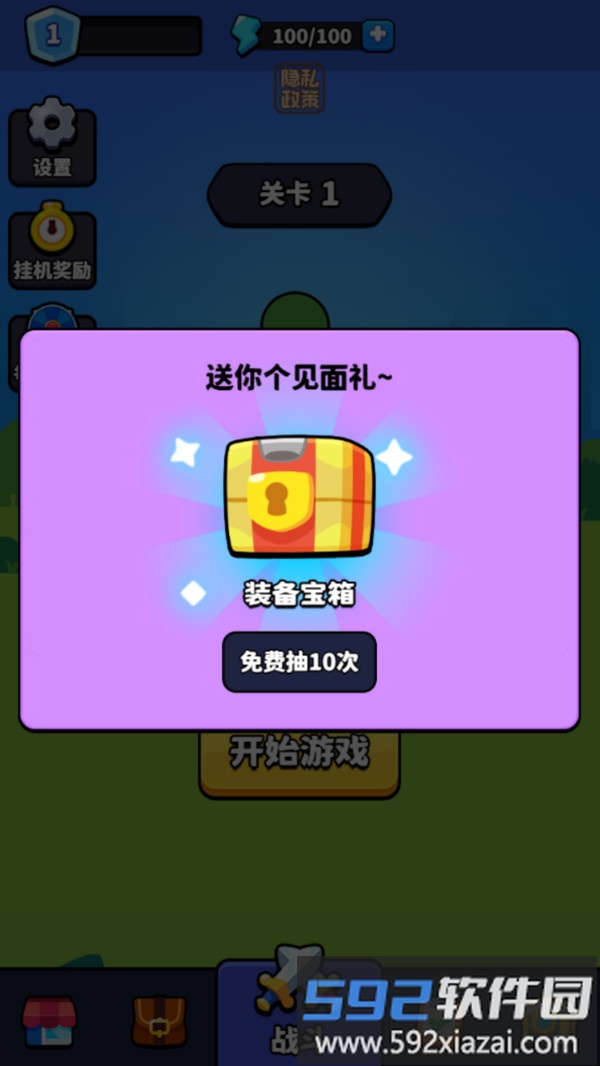Open 挂机奖励 idle rewards
The height and width of the screenshot is (1066, 600).
(52, 247)
